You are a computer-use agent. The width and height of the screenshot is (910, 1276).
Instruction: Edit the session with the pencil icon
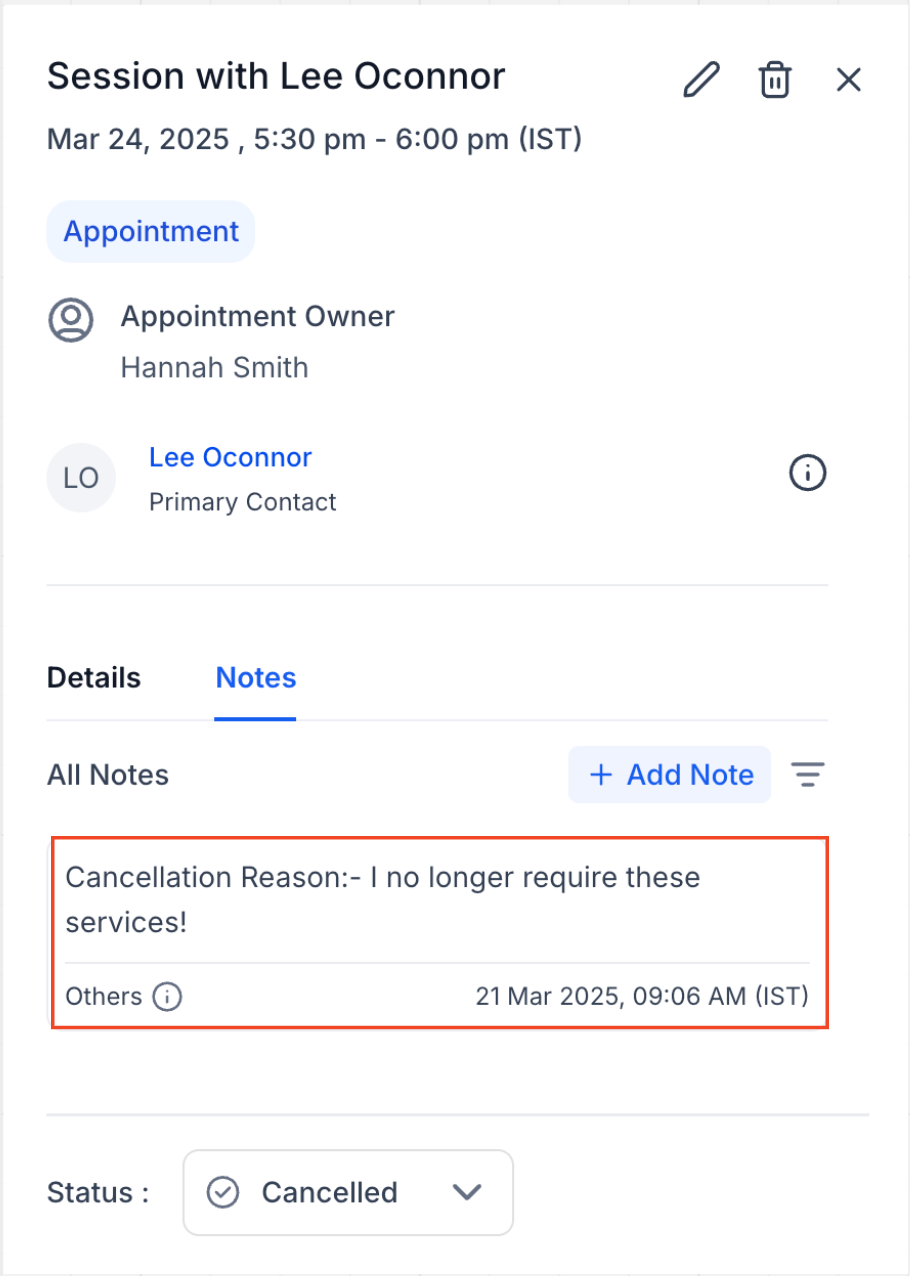[x=701, y=80]
